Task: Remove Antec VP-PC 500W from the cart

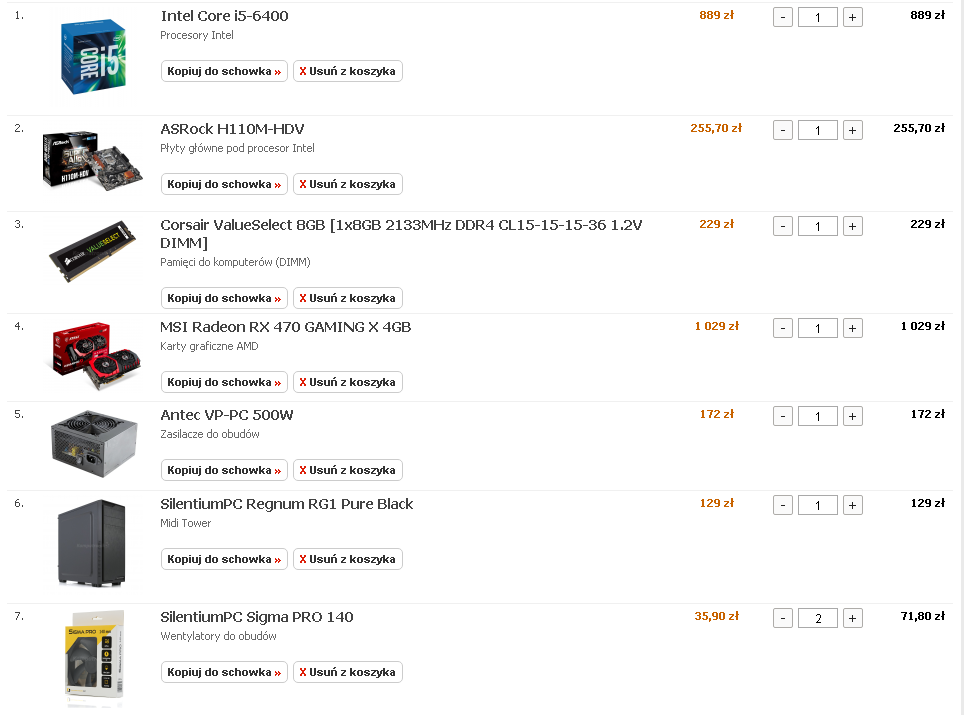Action: pos(347,470)
